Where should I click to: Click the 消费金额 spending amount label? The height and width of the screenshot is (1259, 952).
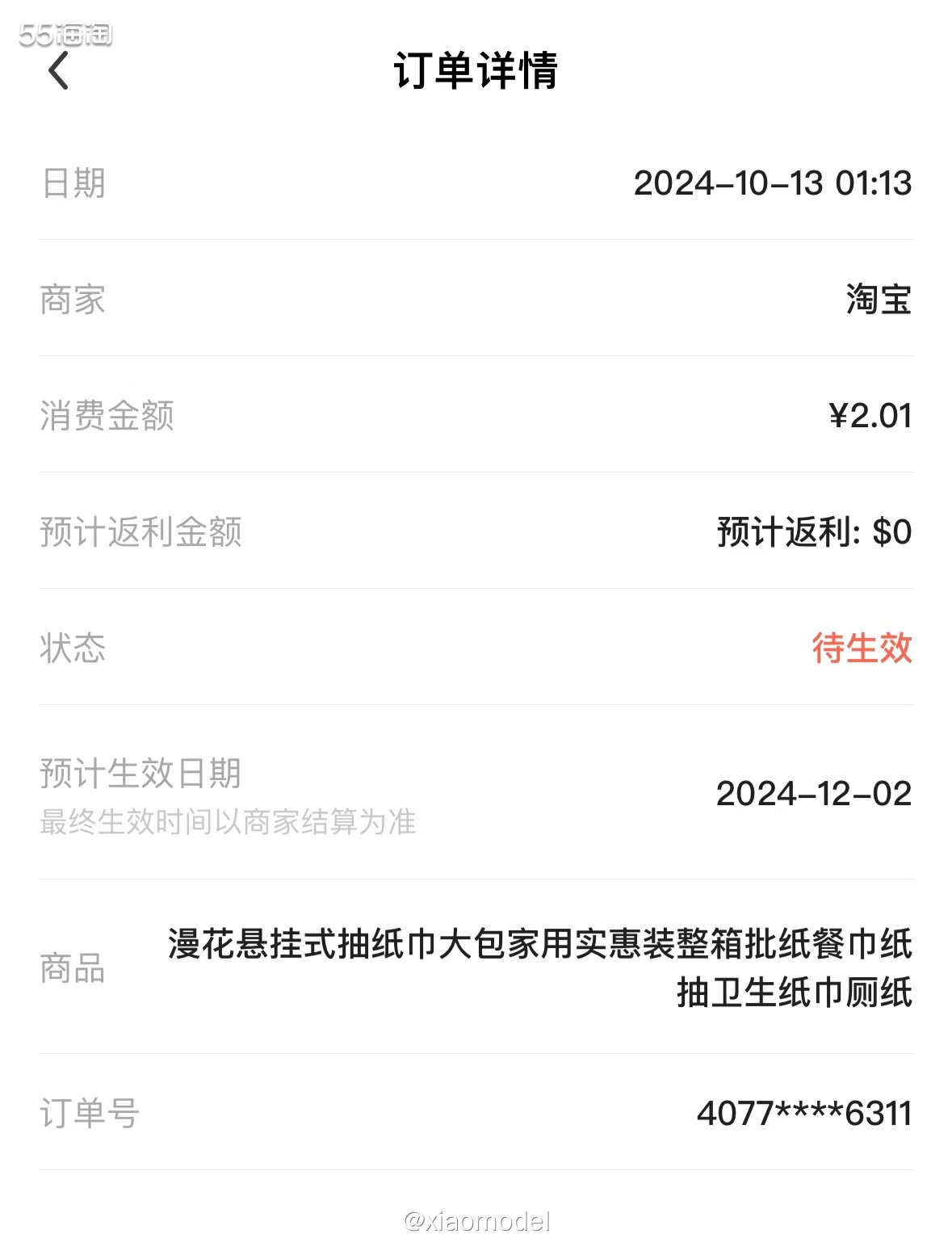tap(107, 418)
